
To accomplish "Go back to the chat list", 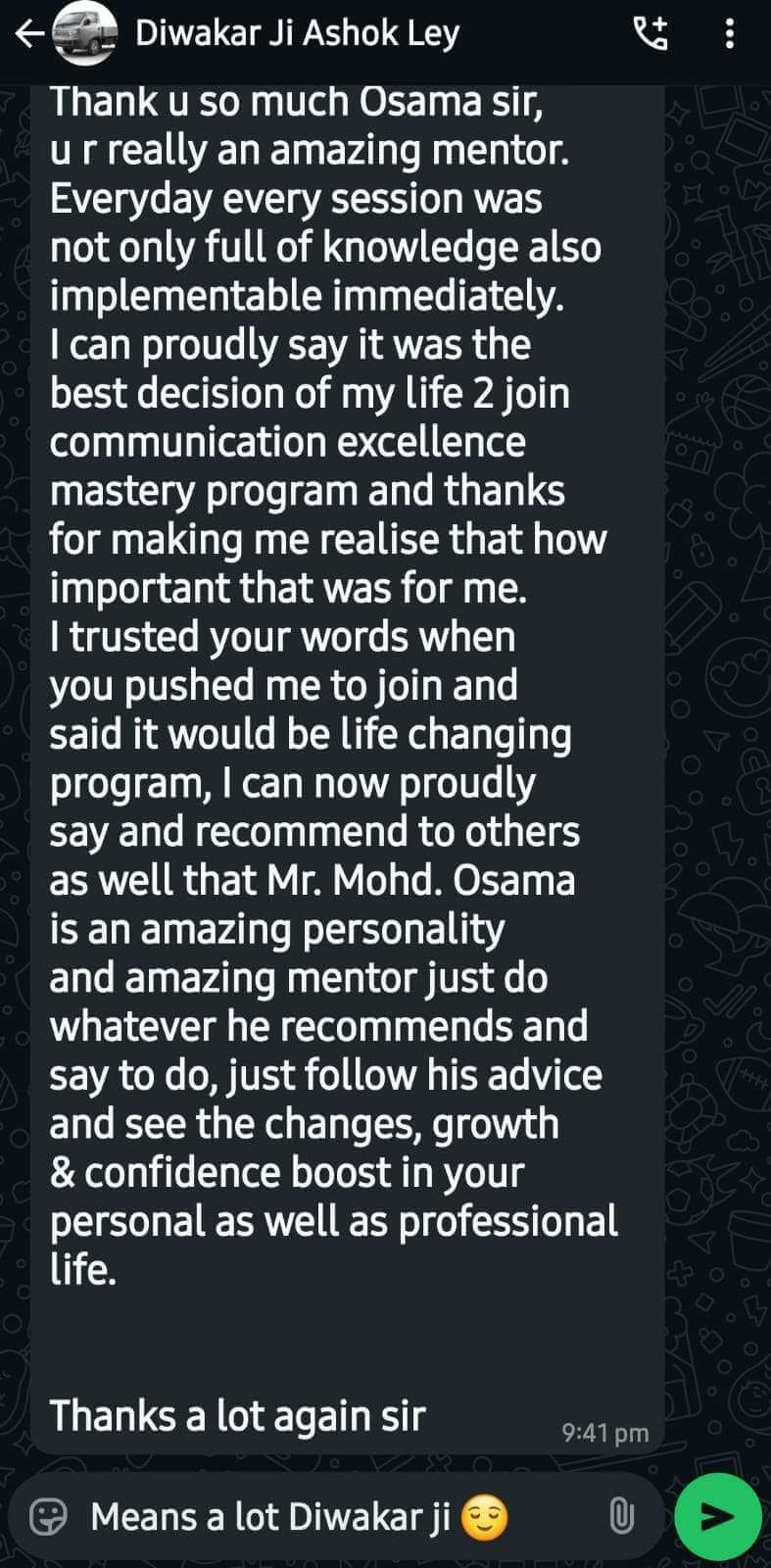I will (x=29, y=35).
